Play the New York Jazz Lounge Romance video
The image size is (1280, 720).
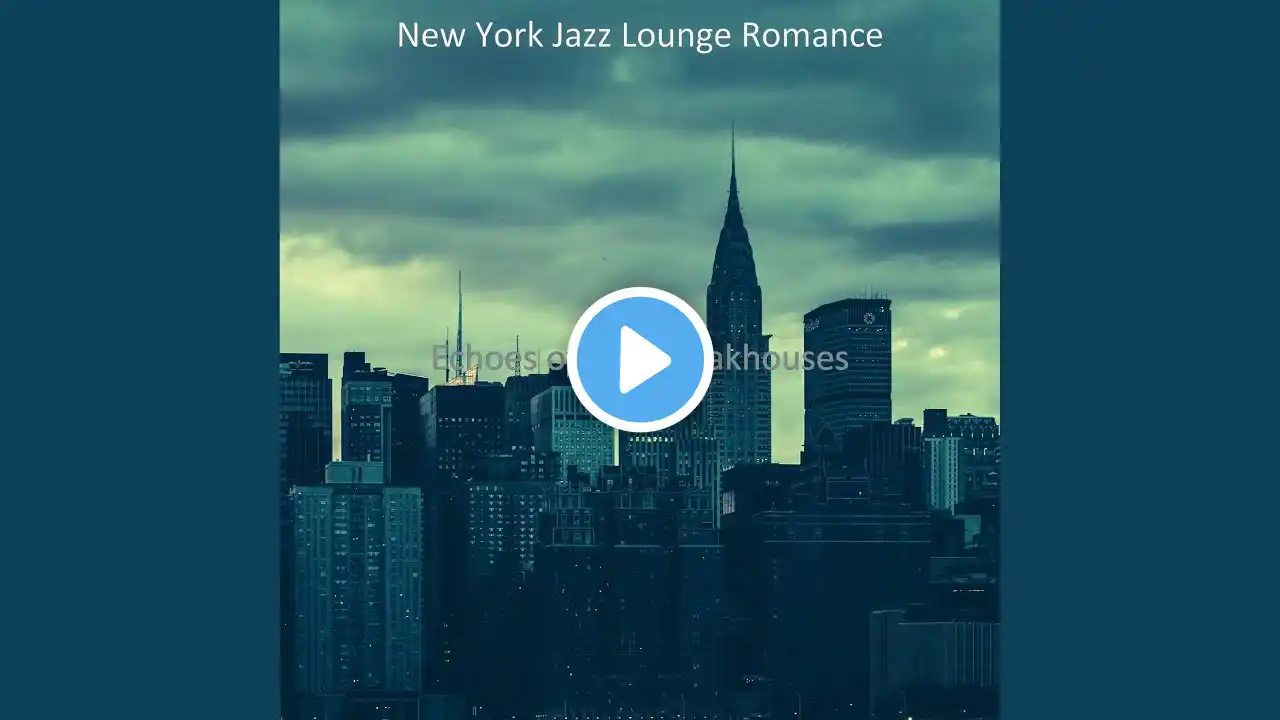(x=640, y=360)
